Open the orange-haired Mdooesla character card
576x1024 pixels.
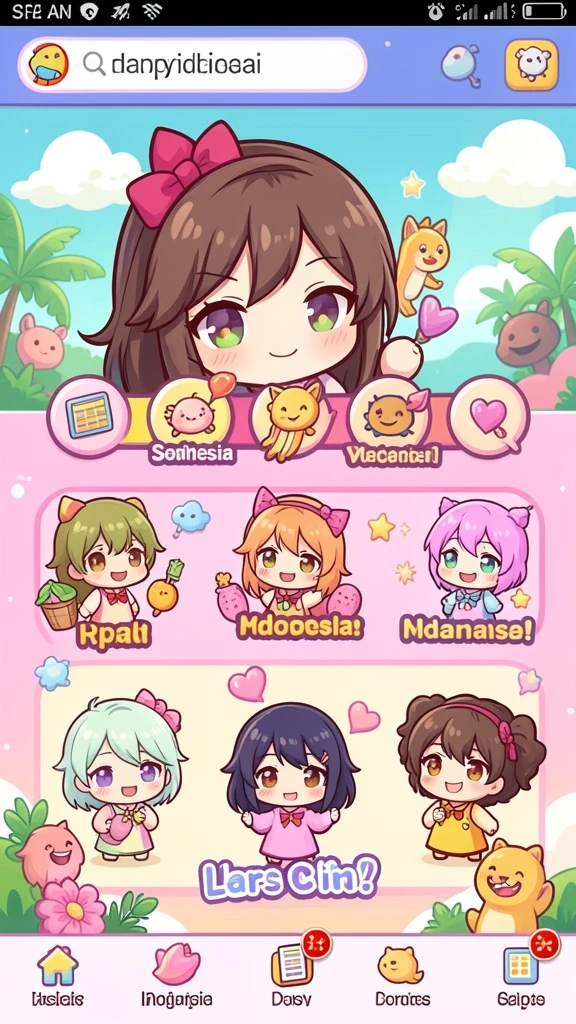pyautogui.click(x=293, y=566)
